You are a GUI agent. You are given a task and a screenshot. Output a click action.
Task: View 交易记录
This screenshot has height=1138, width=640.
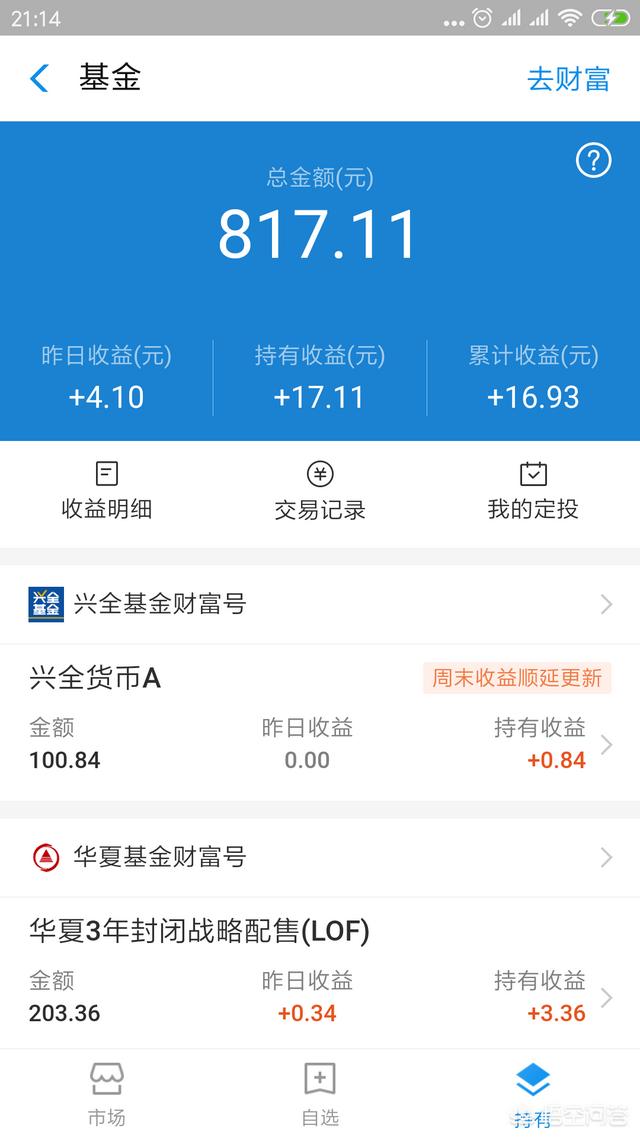(320, 492)
